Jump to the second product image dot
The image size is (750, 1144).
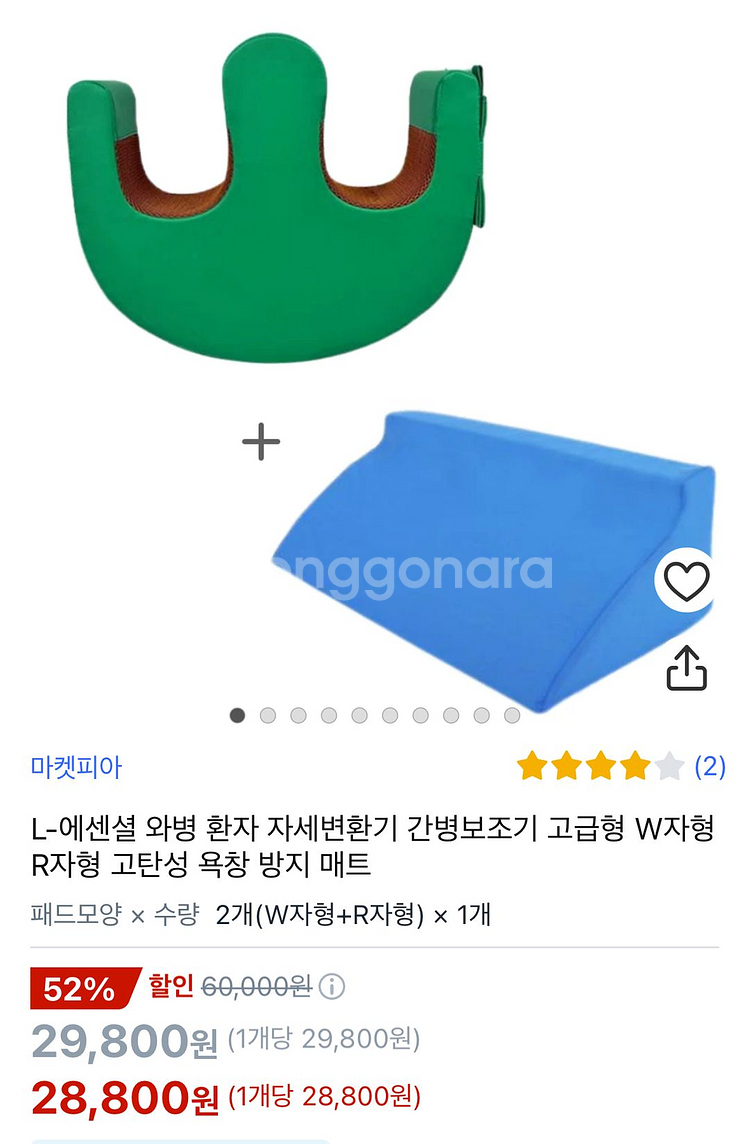[x=268, y=715]
